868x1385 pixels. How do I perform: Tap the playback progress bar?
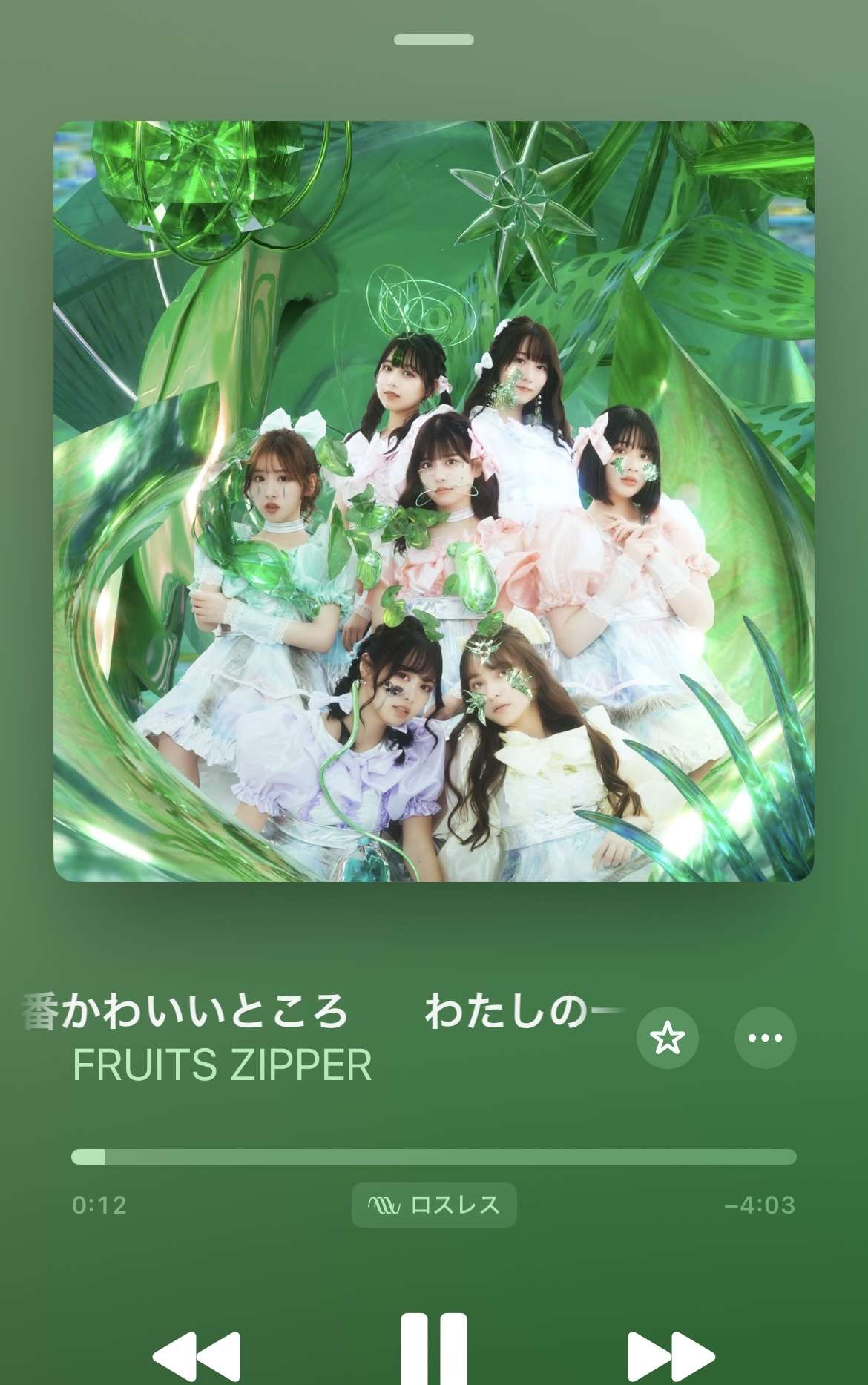434,1157
